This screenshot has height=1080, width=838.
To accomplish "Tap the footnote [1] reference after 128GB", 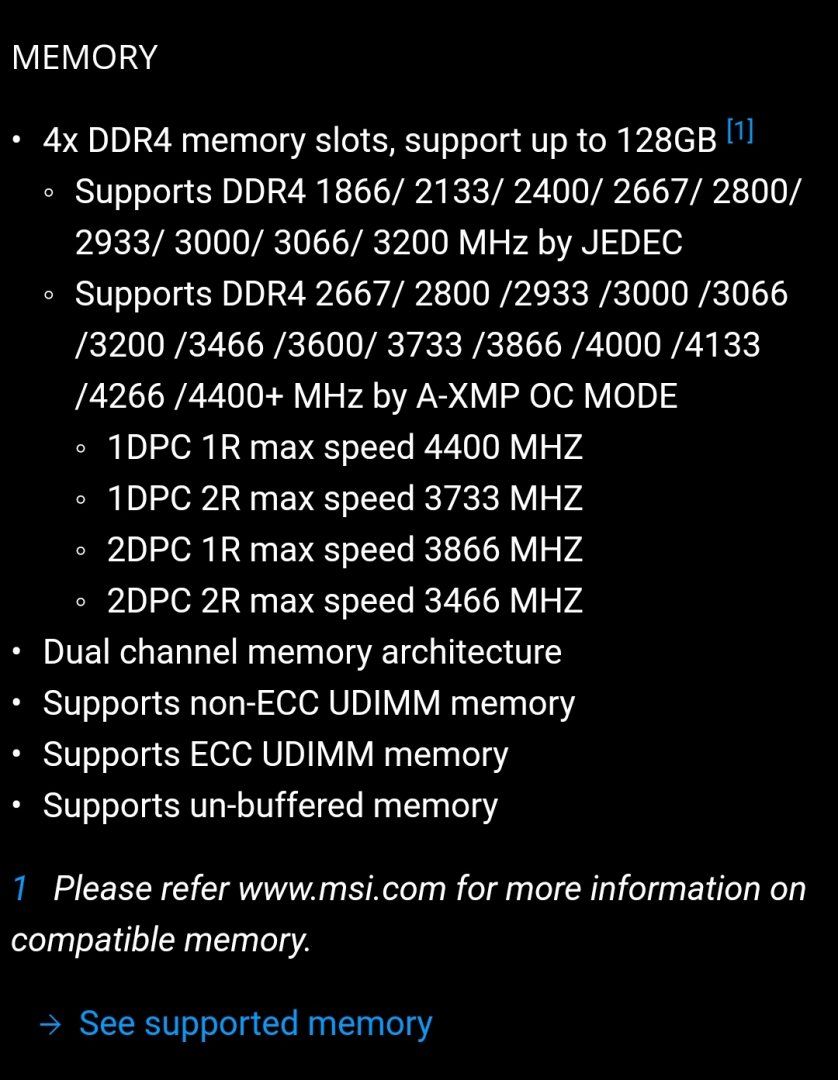I will coord(739,131).
